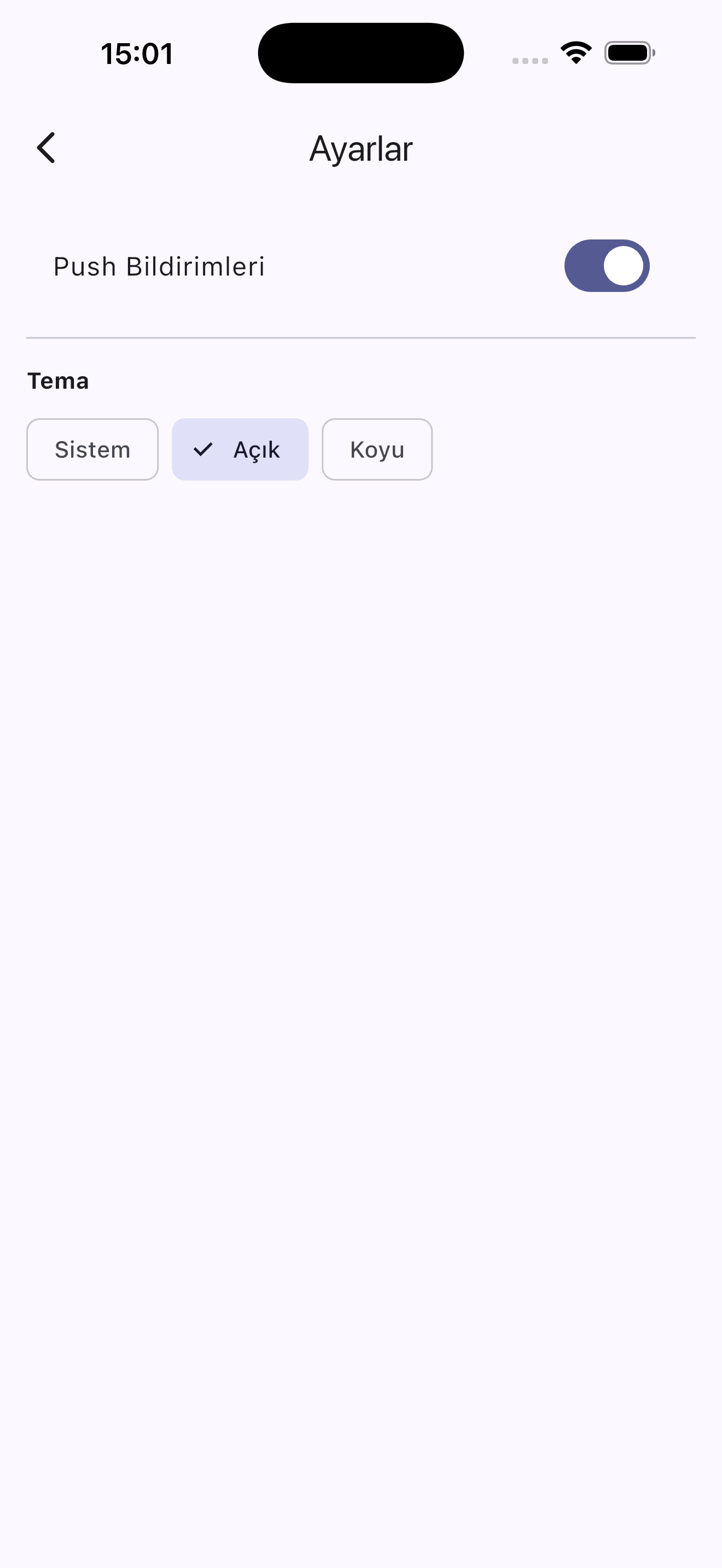Select the Sistem theme option

click(x=92, y=449)
